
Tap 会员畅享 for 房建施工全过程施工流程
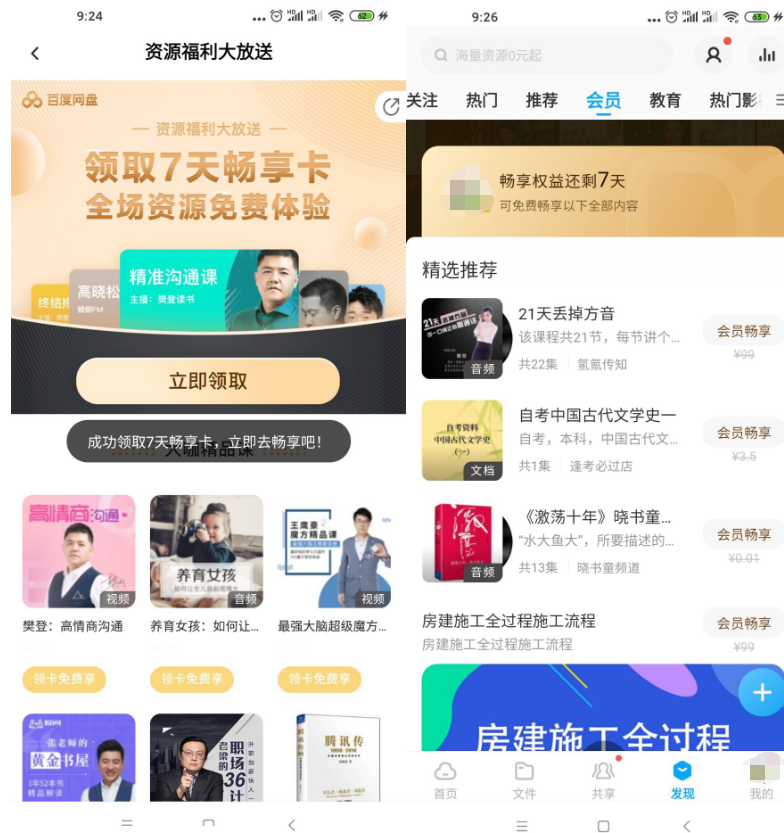click(743, 623)
